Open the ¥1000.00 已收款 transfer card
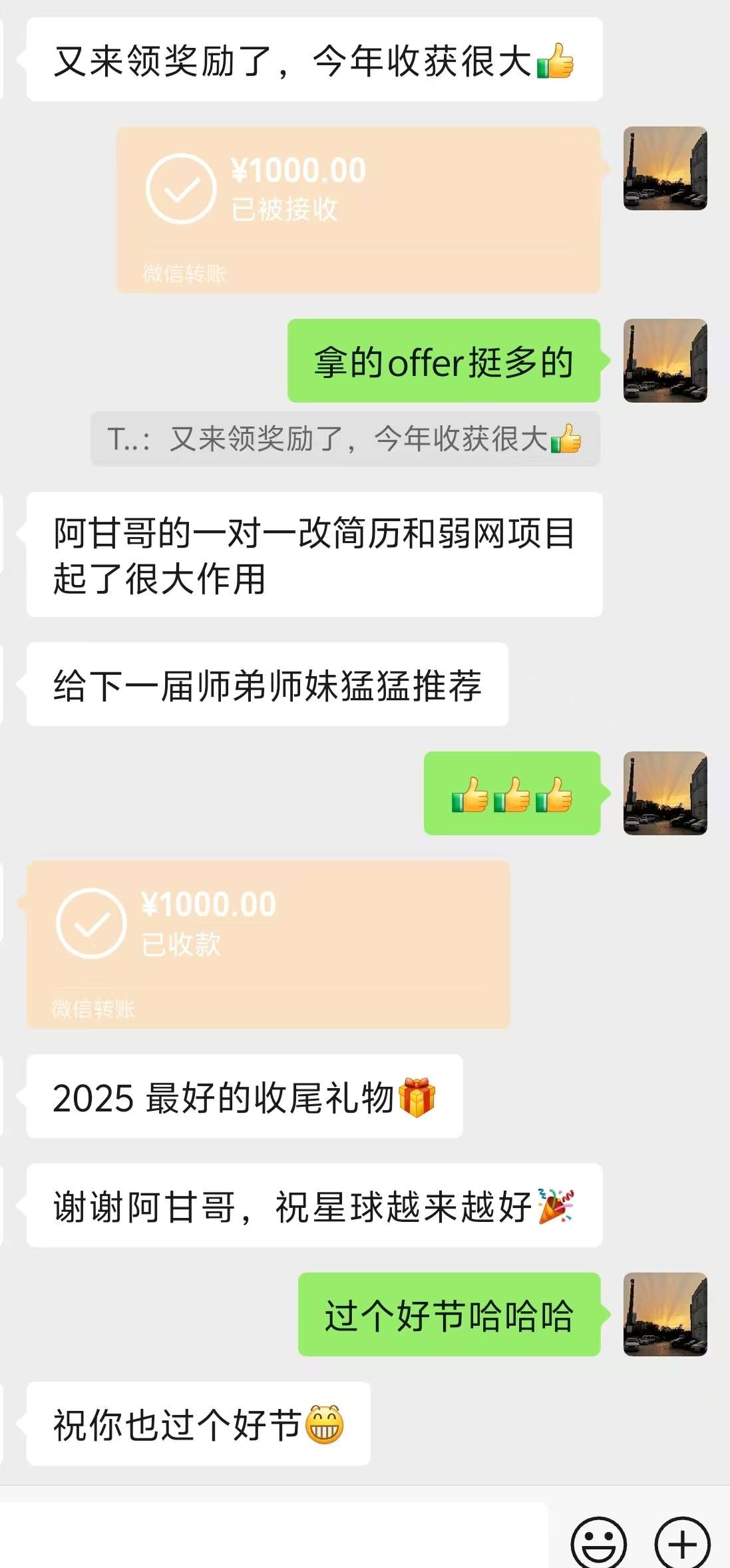Screen dimensions: 730x1568 pyautogui.click(x=268, y=944)
